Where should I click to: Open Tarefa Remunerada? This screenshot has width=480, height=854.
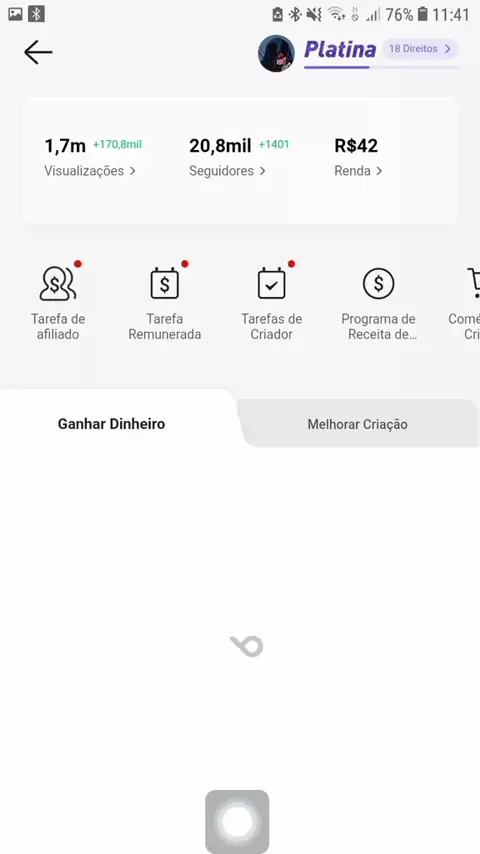(165, 301)
